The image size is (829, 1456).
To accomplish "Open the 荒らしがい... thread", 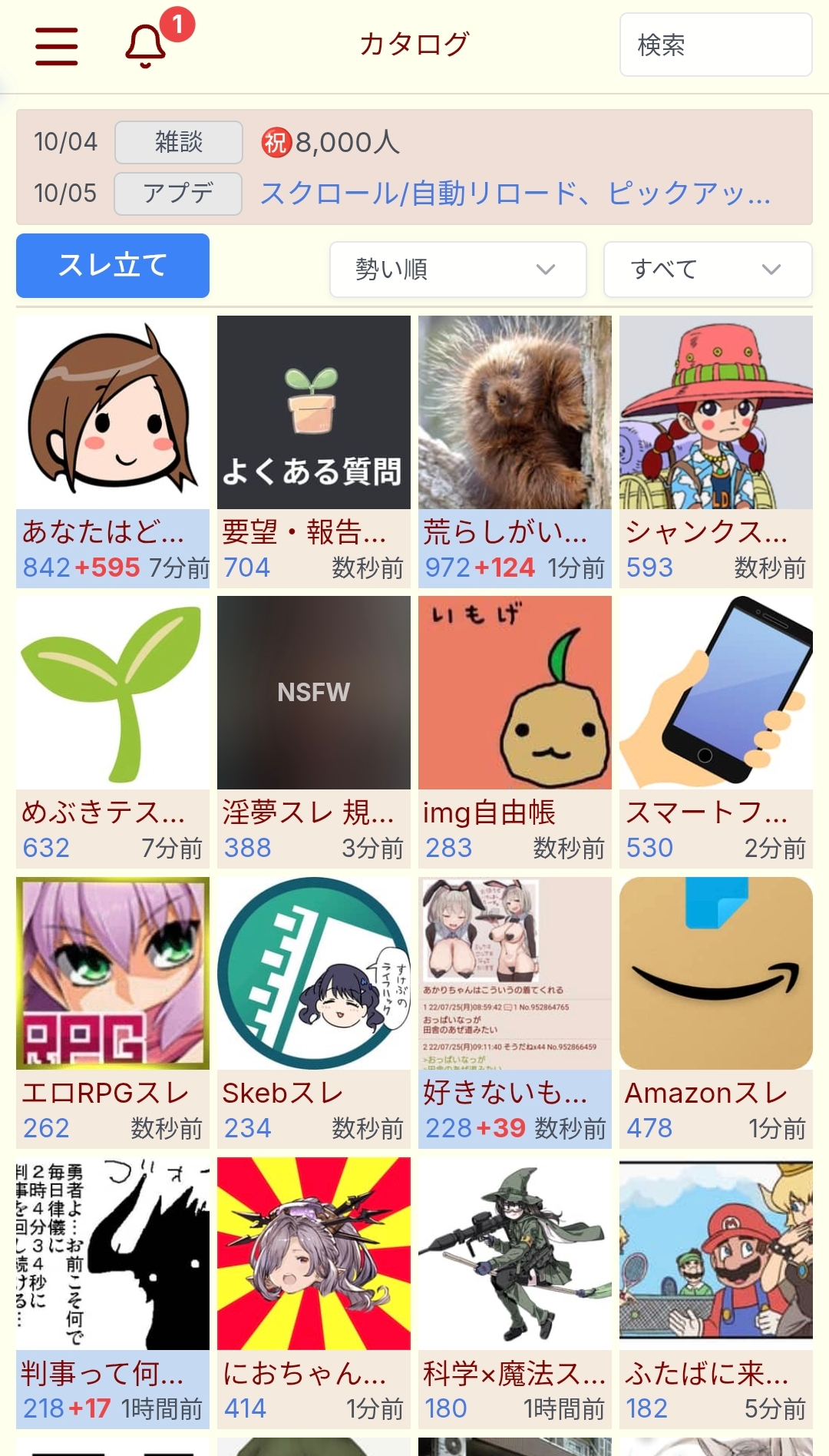I will [515, 452].
